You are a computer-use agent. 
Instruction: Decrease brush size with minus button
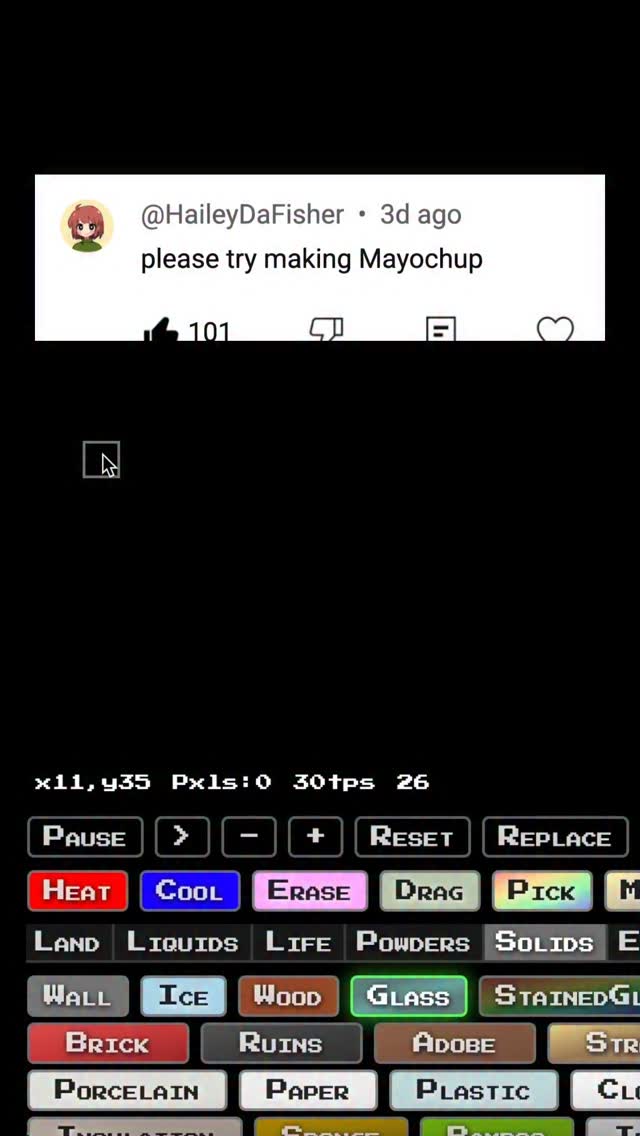coord(249,837)
